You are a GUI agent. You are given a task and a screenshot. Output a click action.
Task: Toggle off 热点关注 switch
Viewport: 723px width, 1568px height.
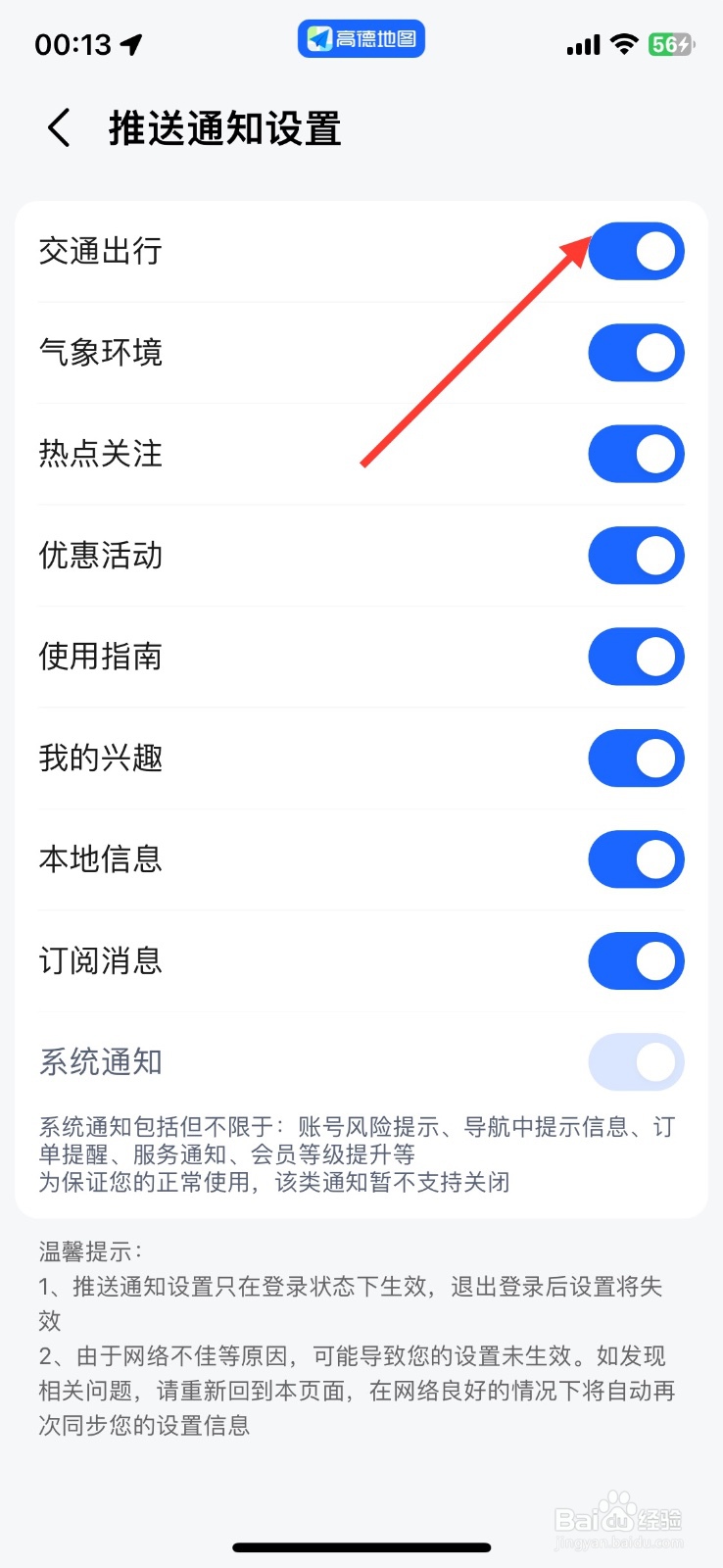tap(636, 454)
